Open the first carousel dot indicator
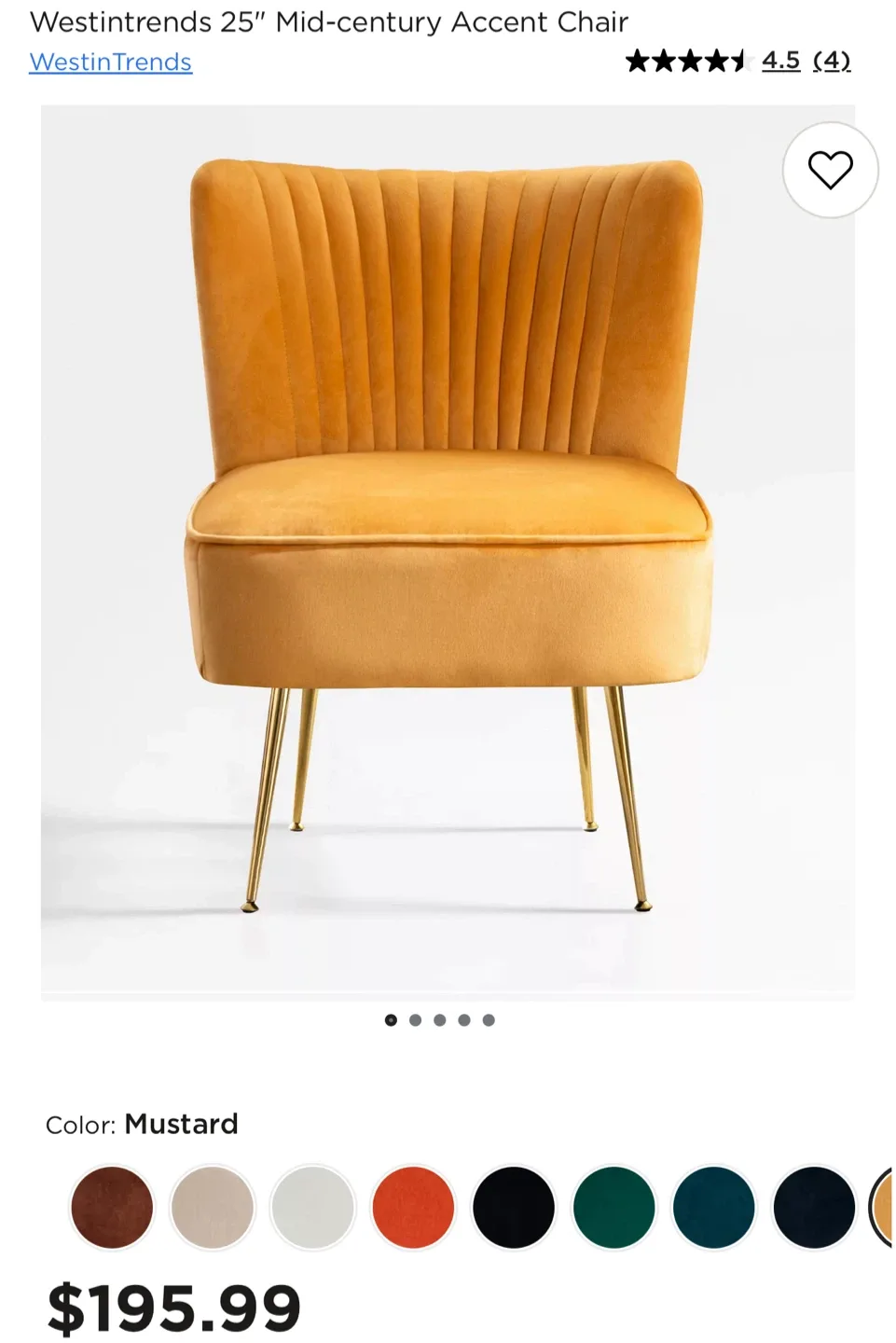Image resolution: width=896 pixels, height=1343 pixels. tap(390, 1019)
